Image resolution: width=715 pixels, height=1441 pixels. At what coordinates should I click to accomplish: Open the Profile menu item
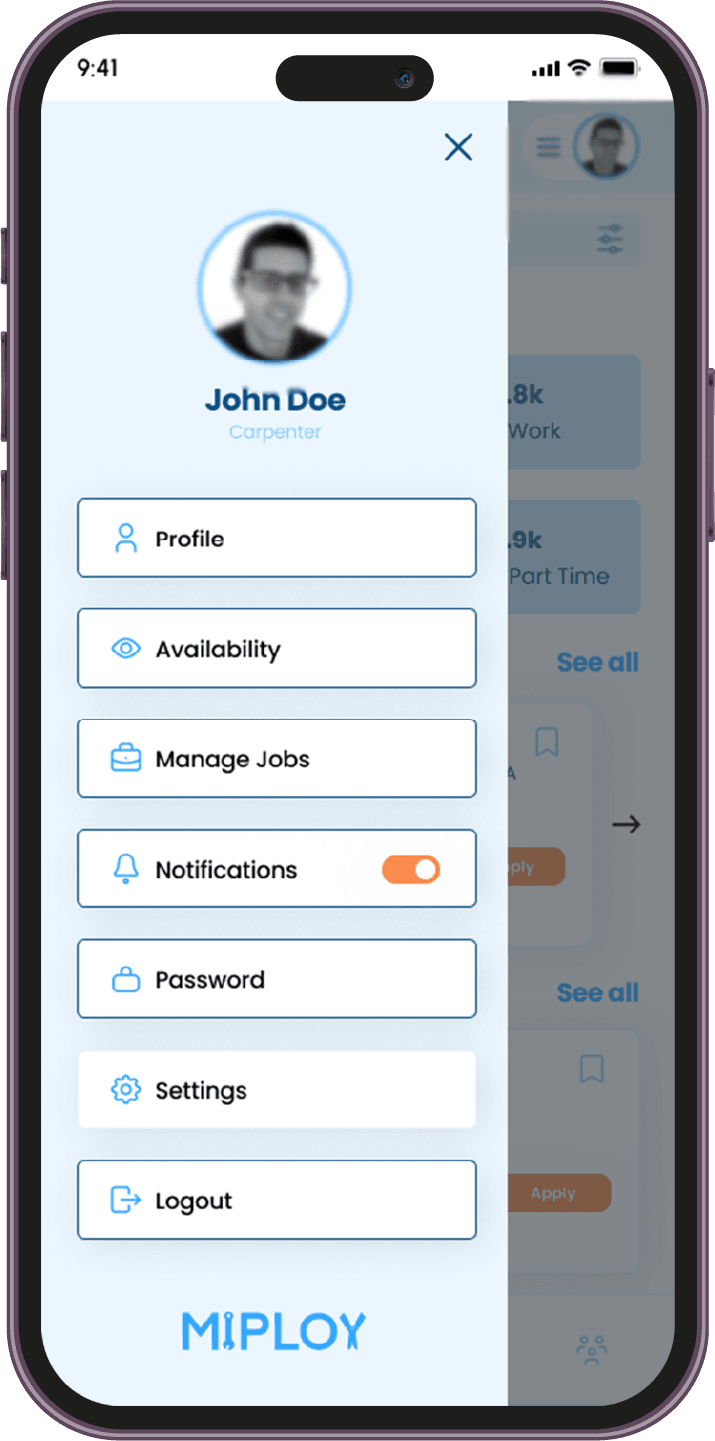277,538
